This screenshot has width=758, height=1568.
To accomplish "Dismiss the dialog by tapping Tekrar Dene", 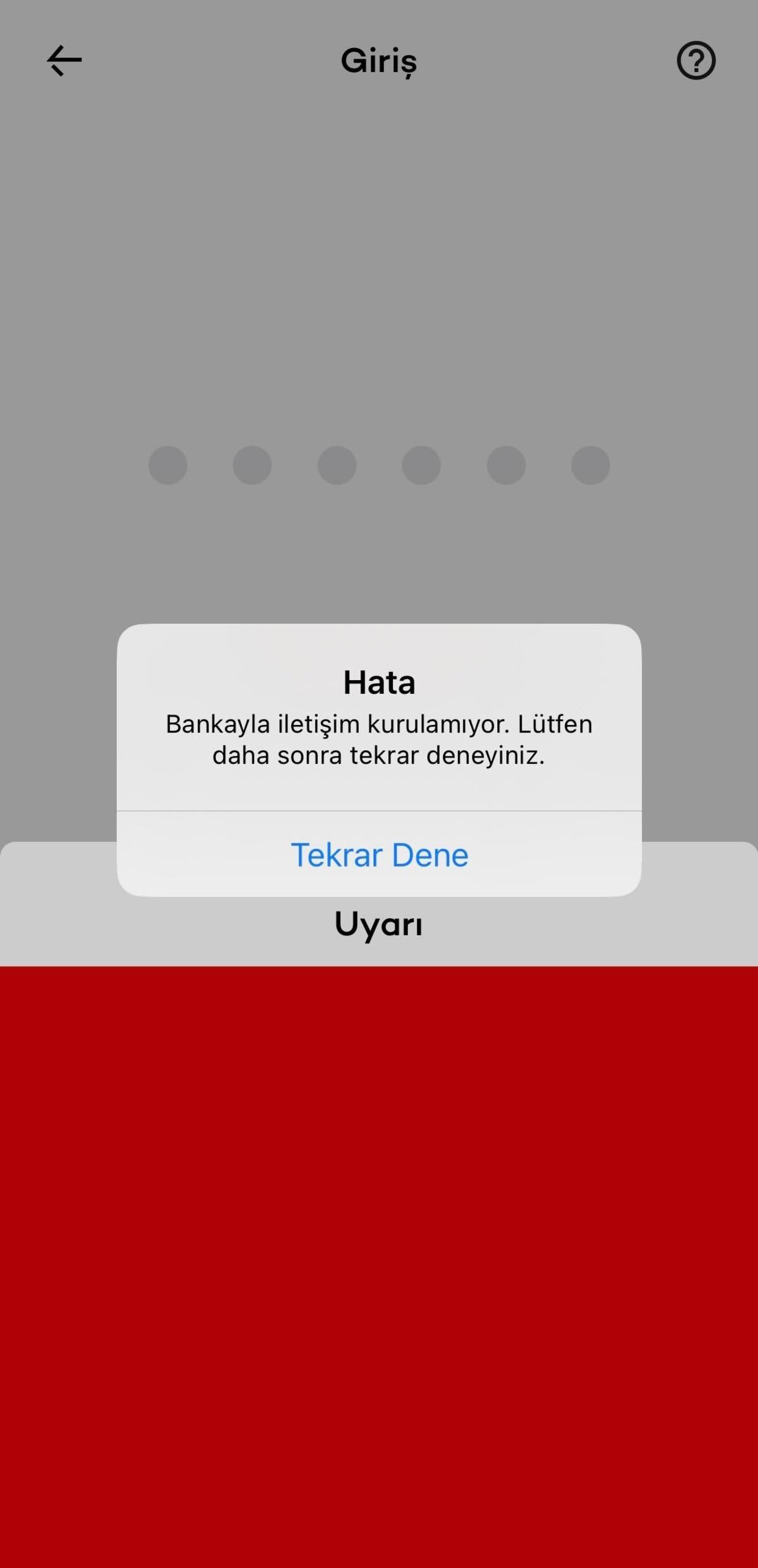I will click(x=379, y=854).
